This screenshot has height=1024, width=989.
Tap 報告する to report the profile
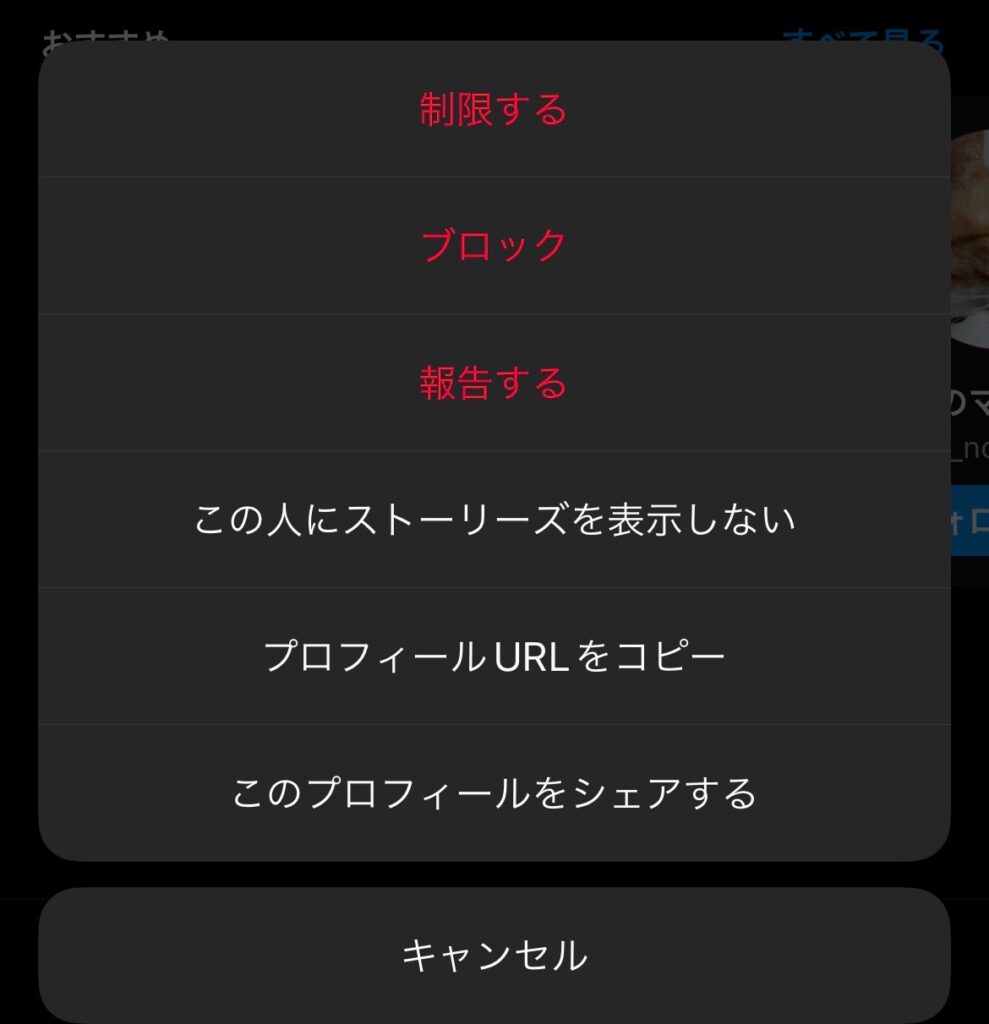494,383
